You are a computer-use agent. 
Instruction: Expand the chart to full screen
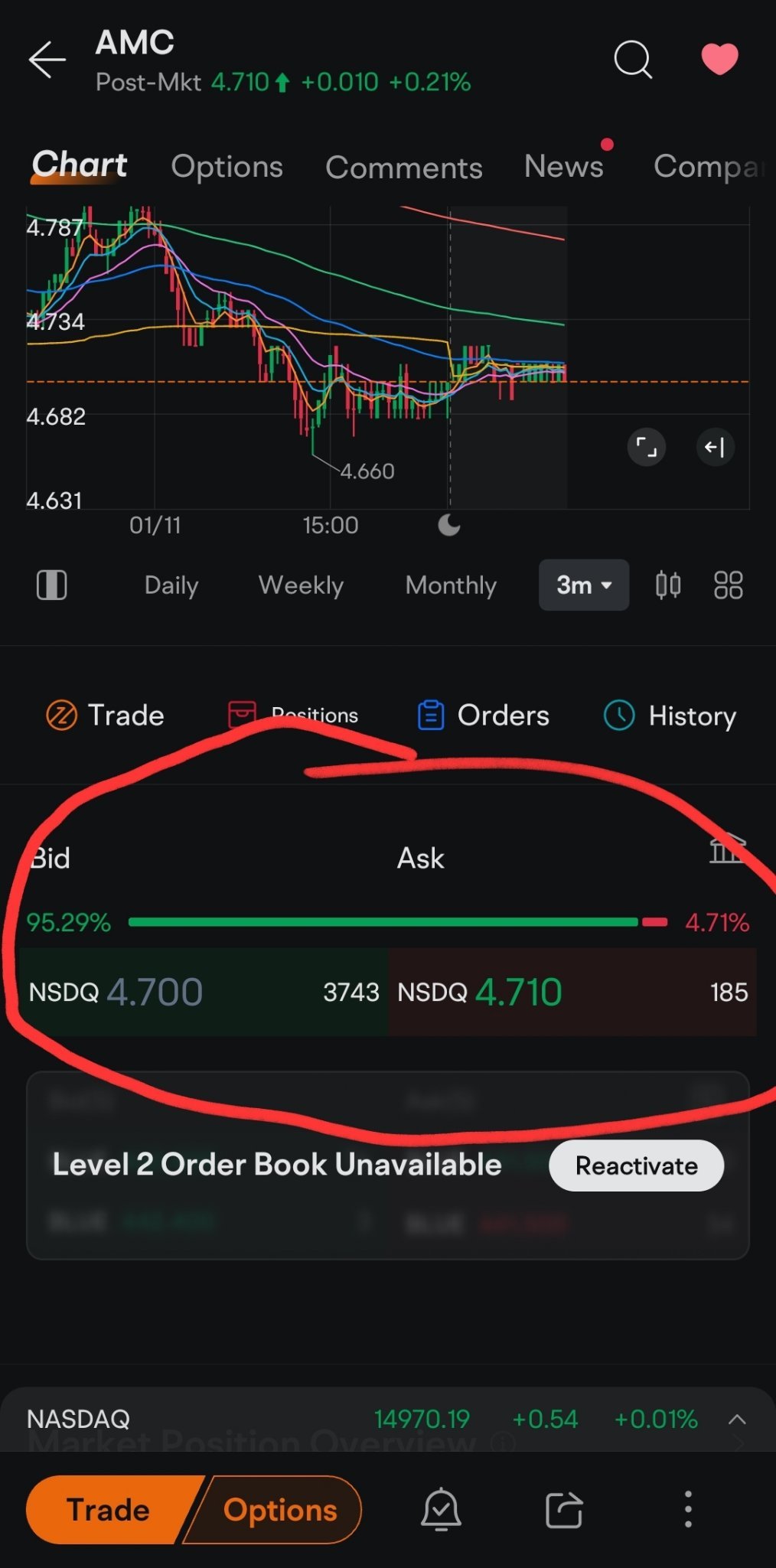coord(647,447)
